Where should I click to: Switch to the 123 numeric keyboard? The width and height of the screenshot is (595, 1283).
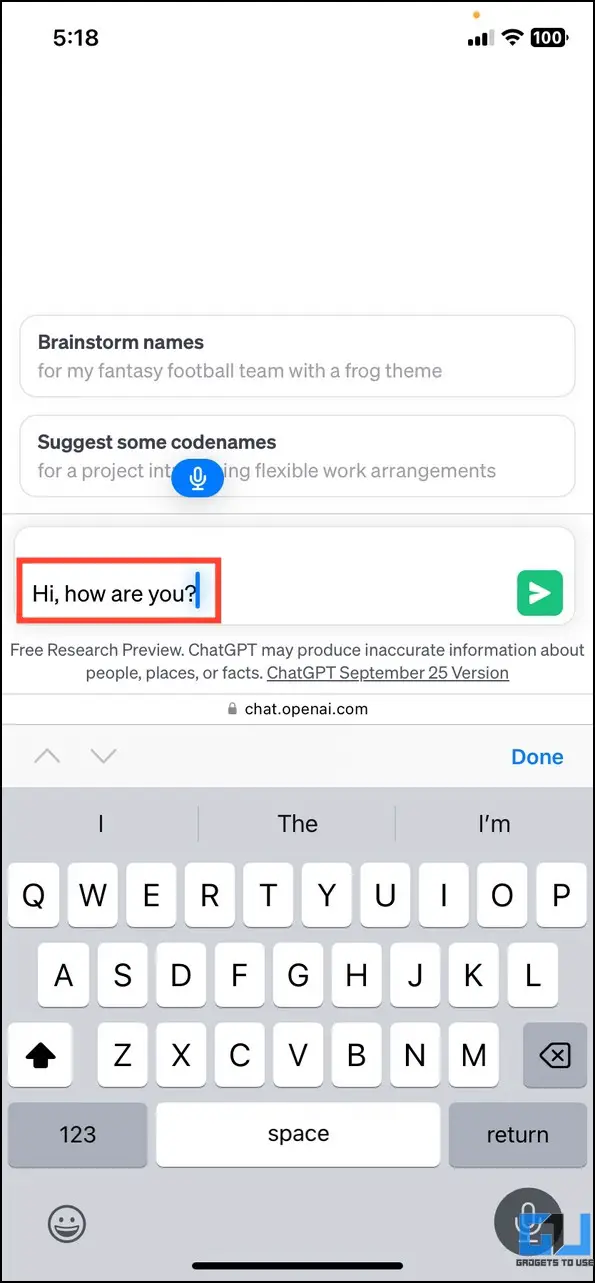pyautogui.click(x=77, y=1134)
